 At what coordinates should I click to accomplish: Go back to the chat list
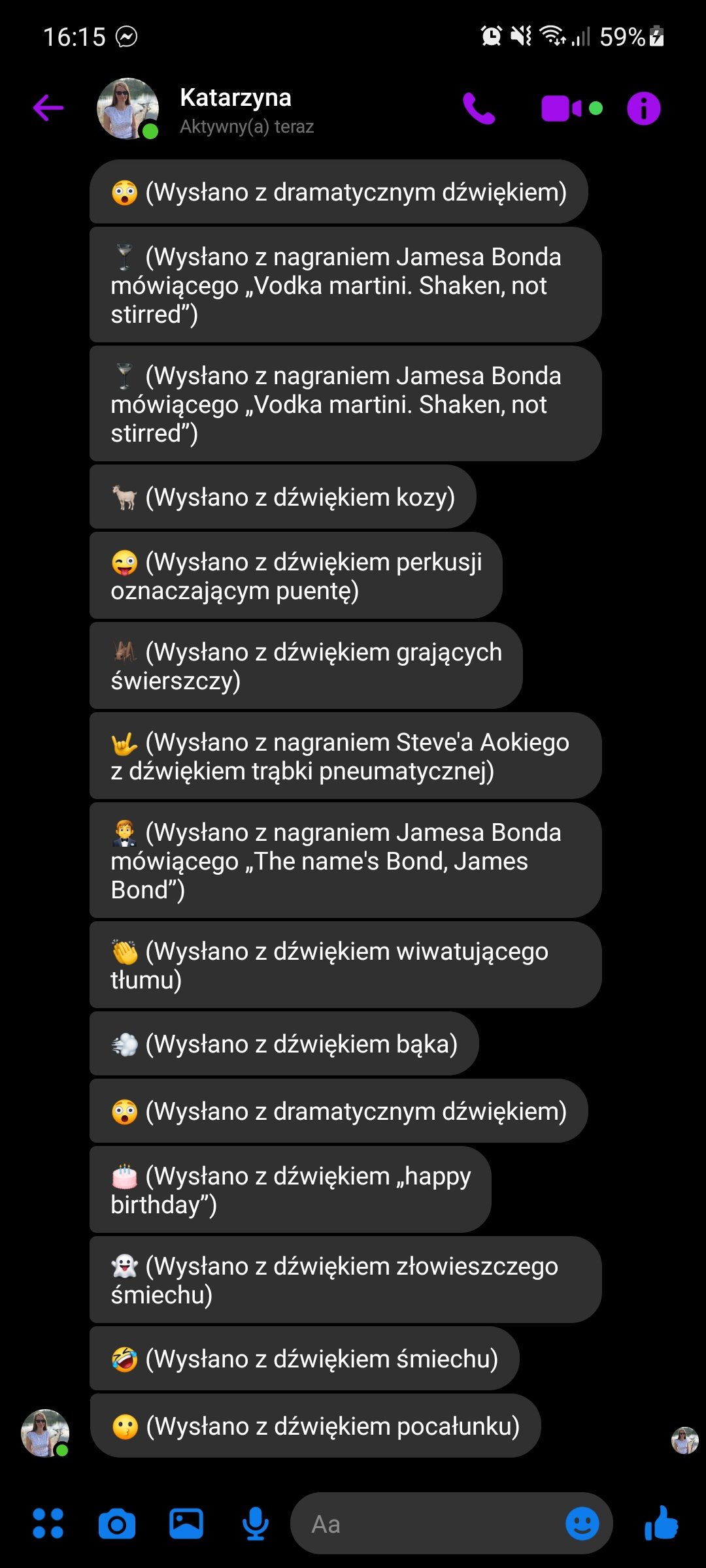click(x=48, y=108)
